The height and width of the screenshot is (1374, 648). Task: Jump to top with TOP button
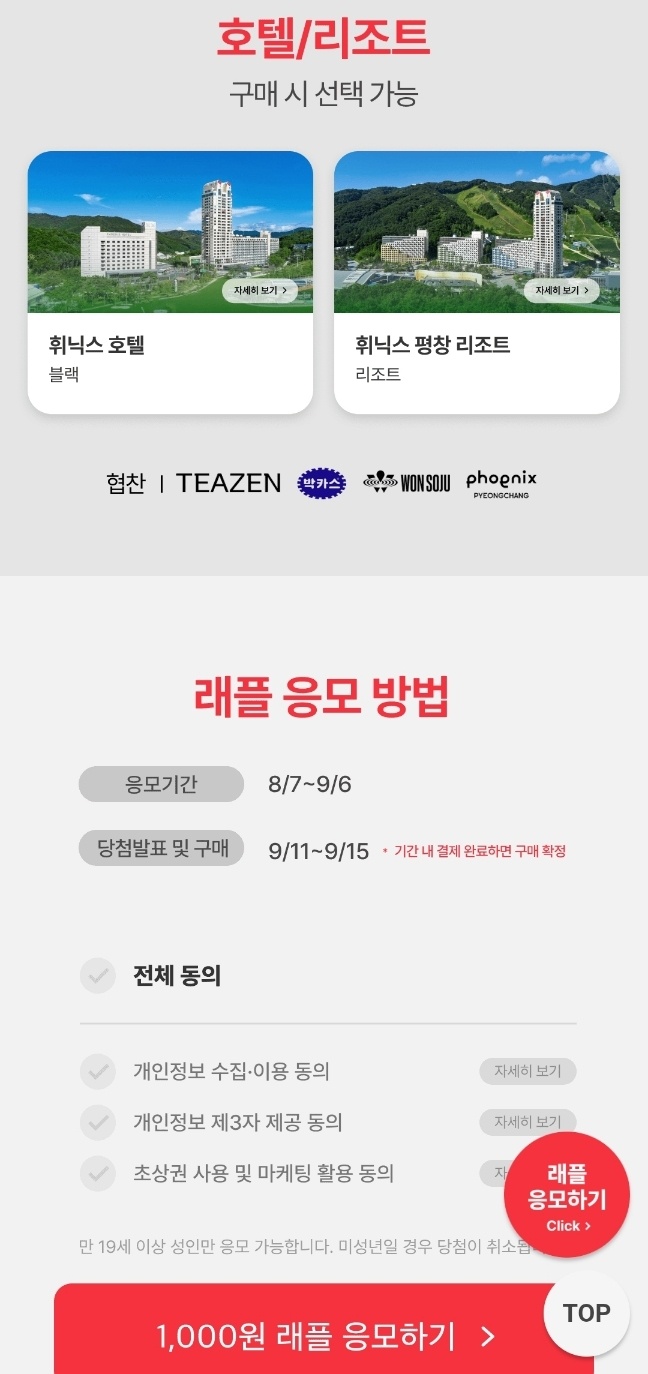click(x=587, y=1314)
